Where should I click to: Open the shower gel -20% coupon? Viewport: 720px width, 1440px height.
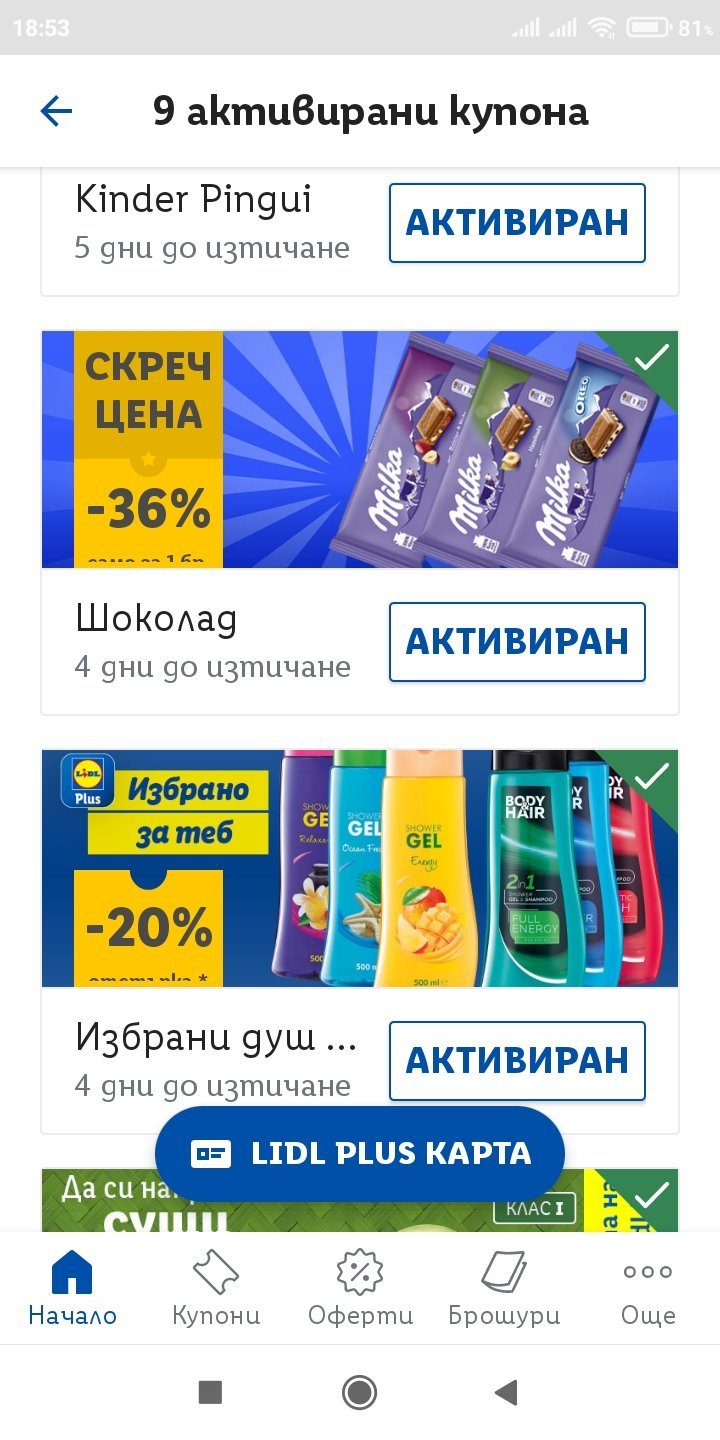click(x=360, y=868)
